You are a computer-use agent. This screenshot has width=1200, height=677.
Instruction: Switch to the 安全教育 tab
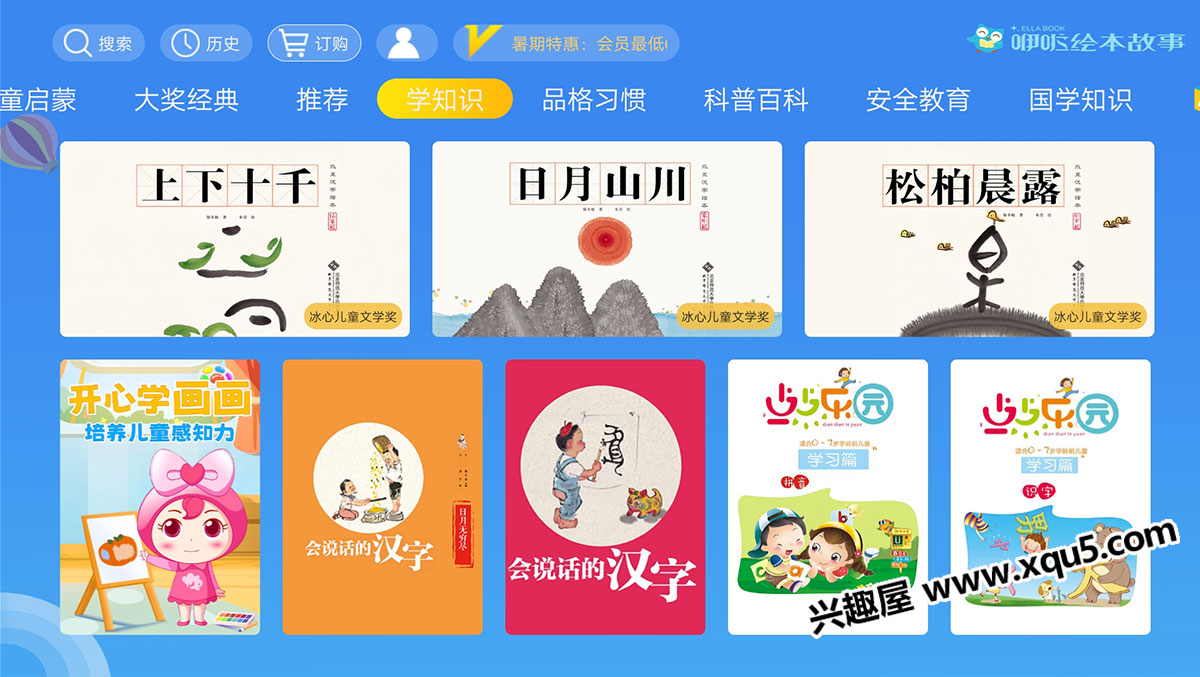pos(918,100)
